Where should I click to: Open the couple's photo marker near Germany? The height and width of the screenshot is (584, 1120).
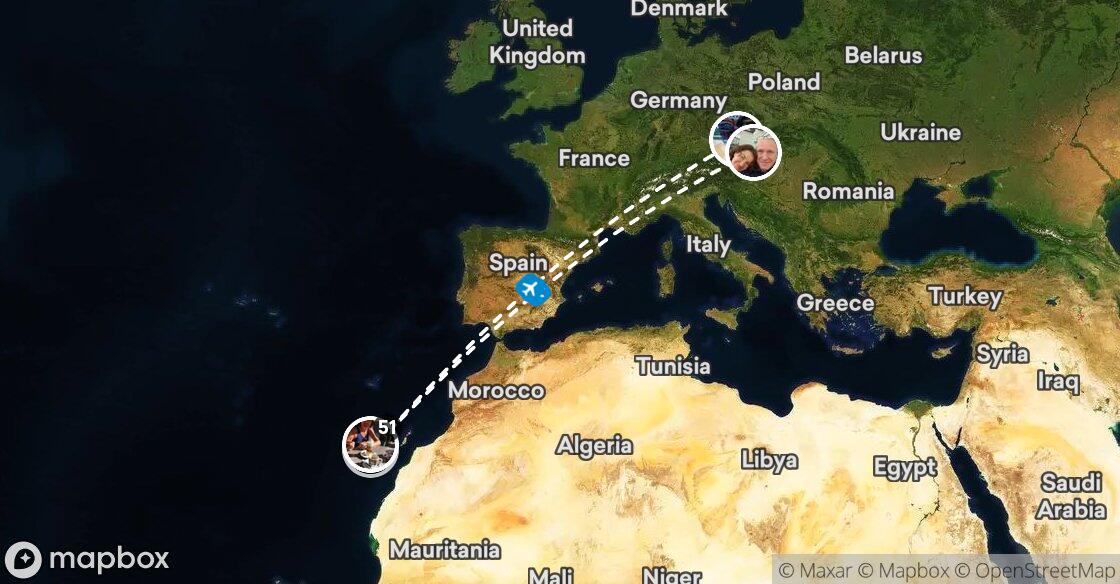752,153
